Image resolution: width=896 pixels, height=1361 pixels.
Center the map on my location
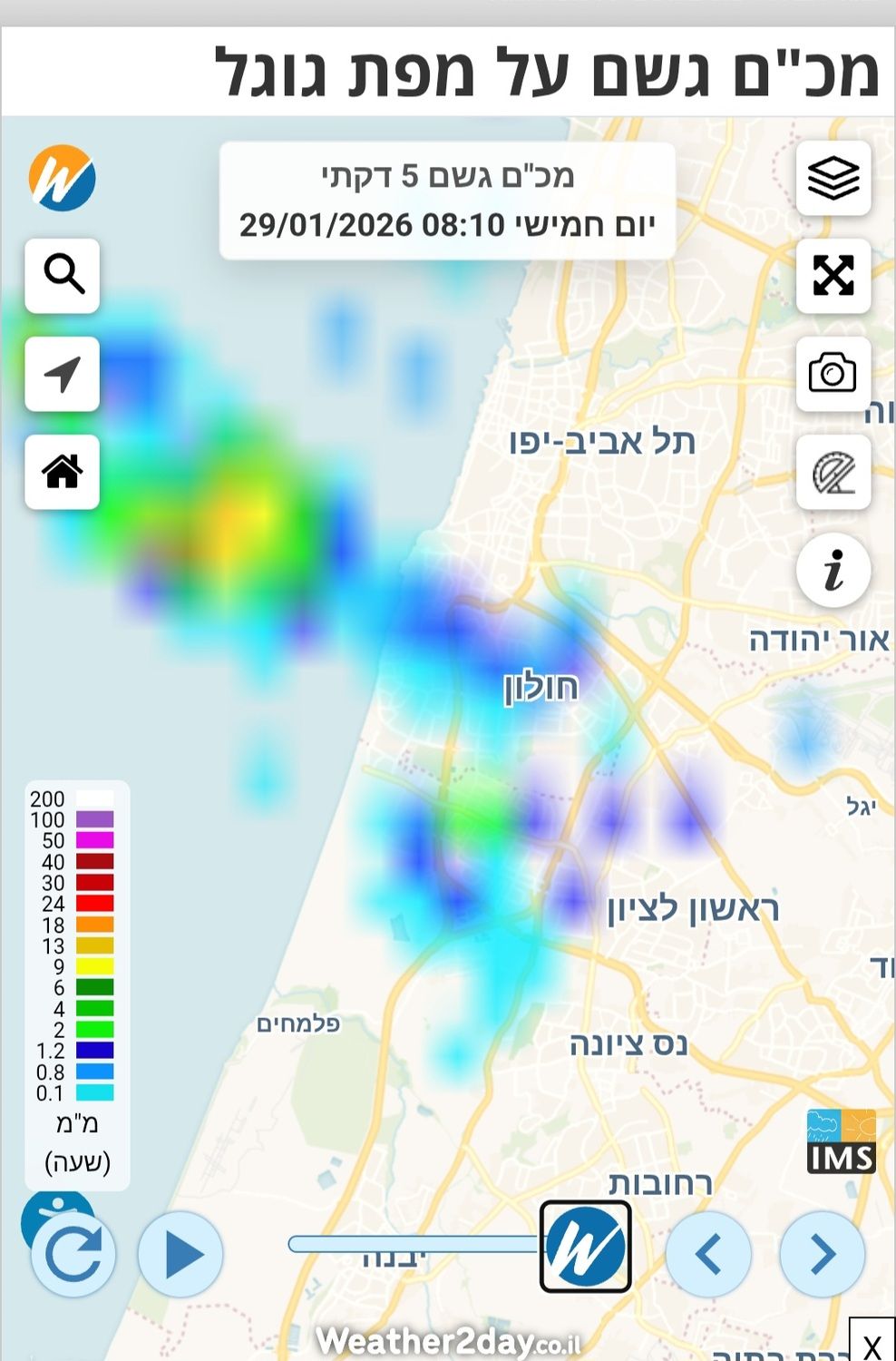coord(63,374)
